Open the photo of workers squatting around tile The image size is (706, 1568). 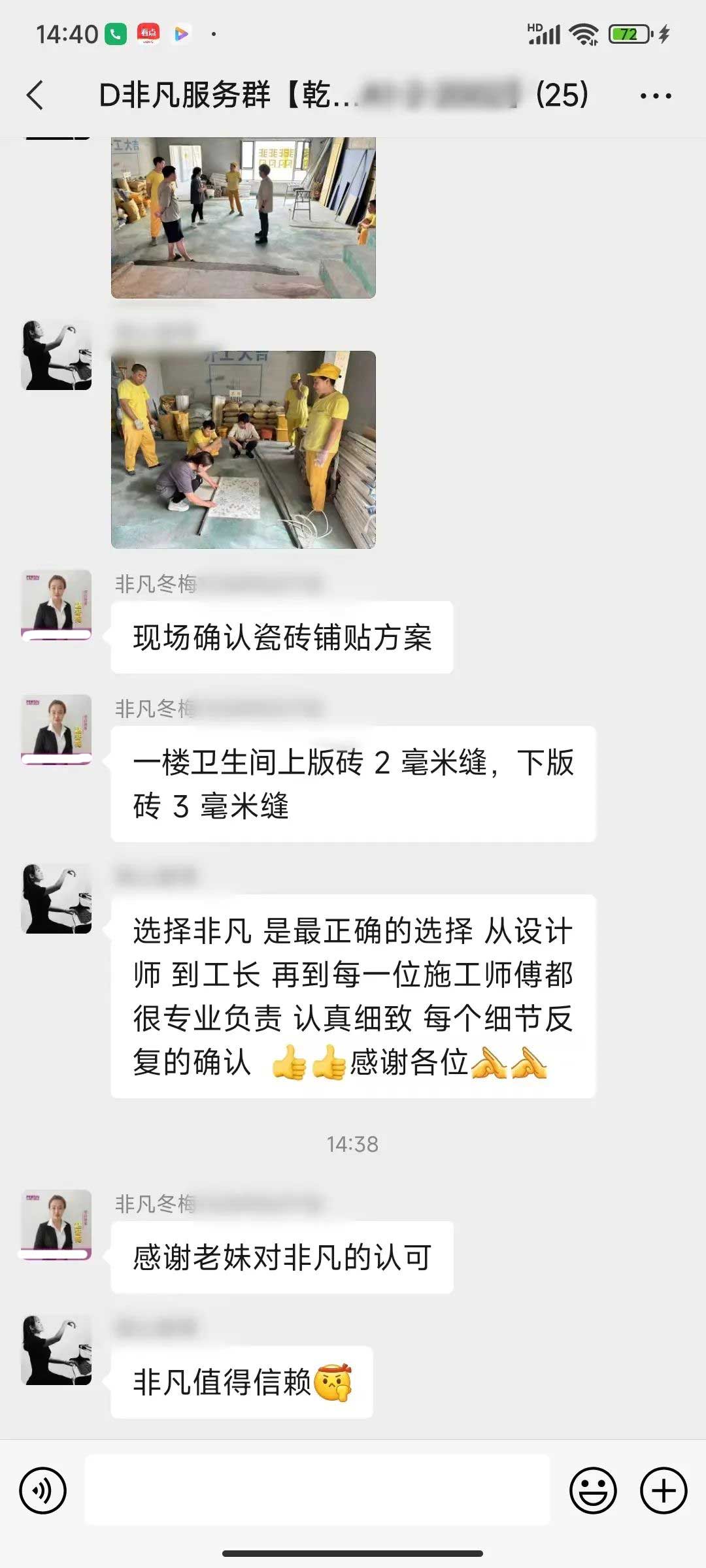pos(243,449)
